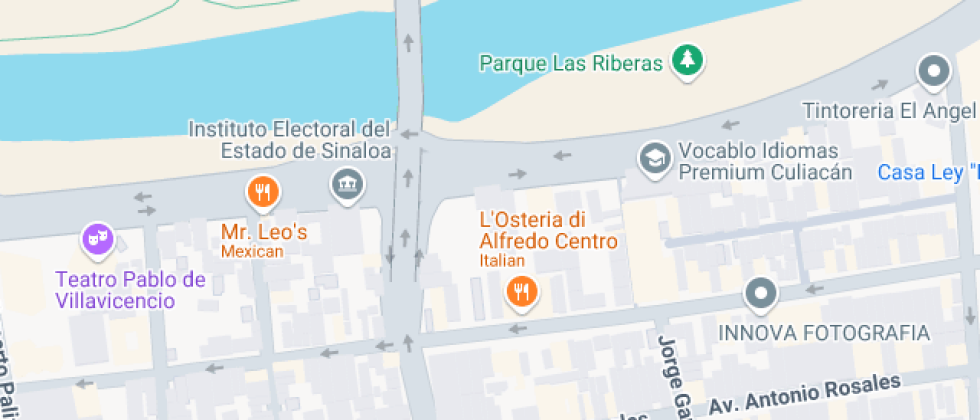Viewport: 980px width, 420px height.
Task: Open Vocablo Idiomas Premium Culiacán marker
Action: point(655,161)
